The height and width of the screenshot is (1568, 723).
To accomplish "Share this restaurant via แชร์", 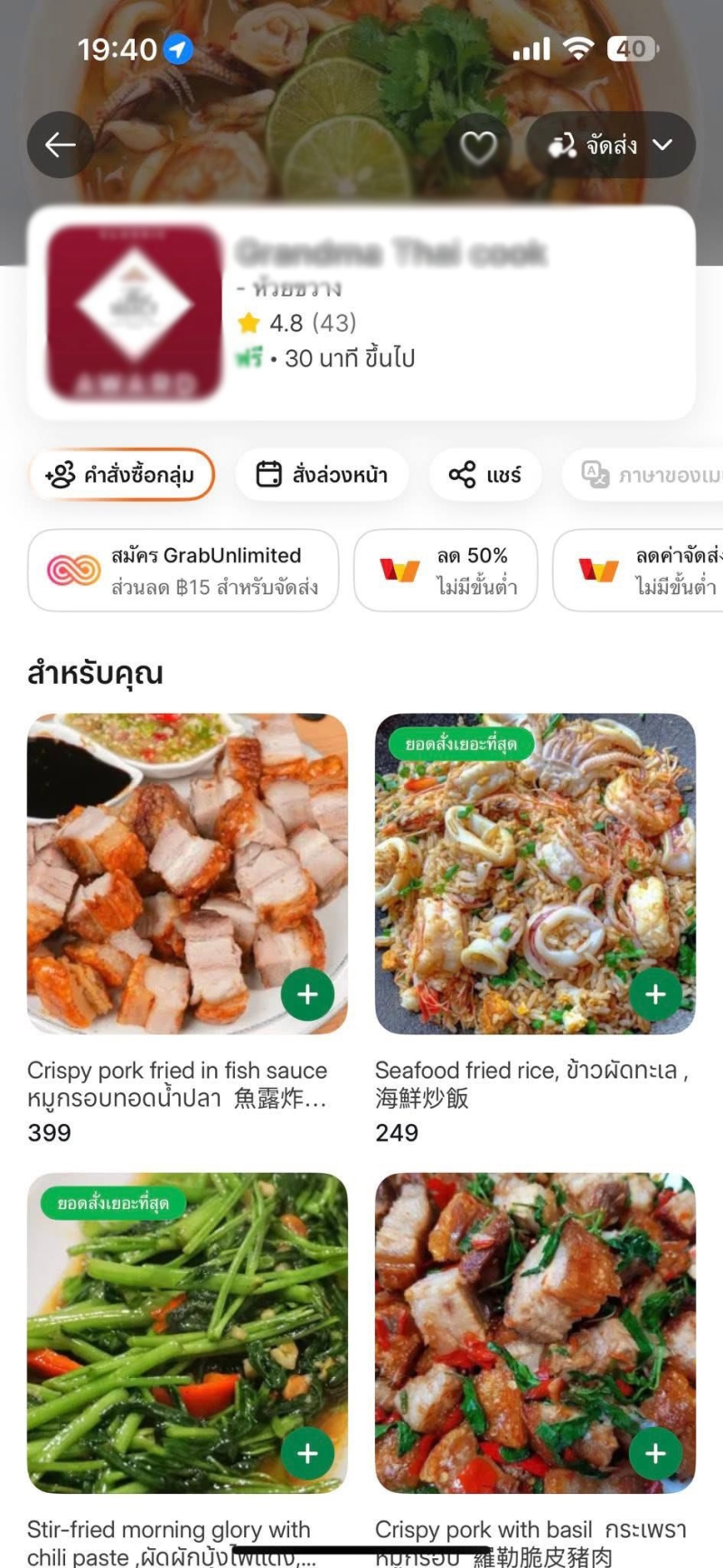I will click(485, 475).
